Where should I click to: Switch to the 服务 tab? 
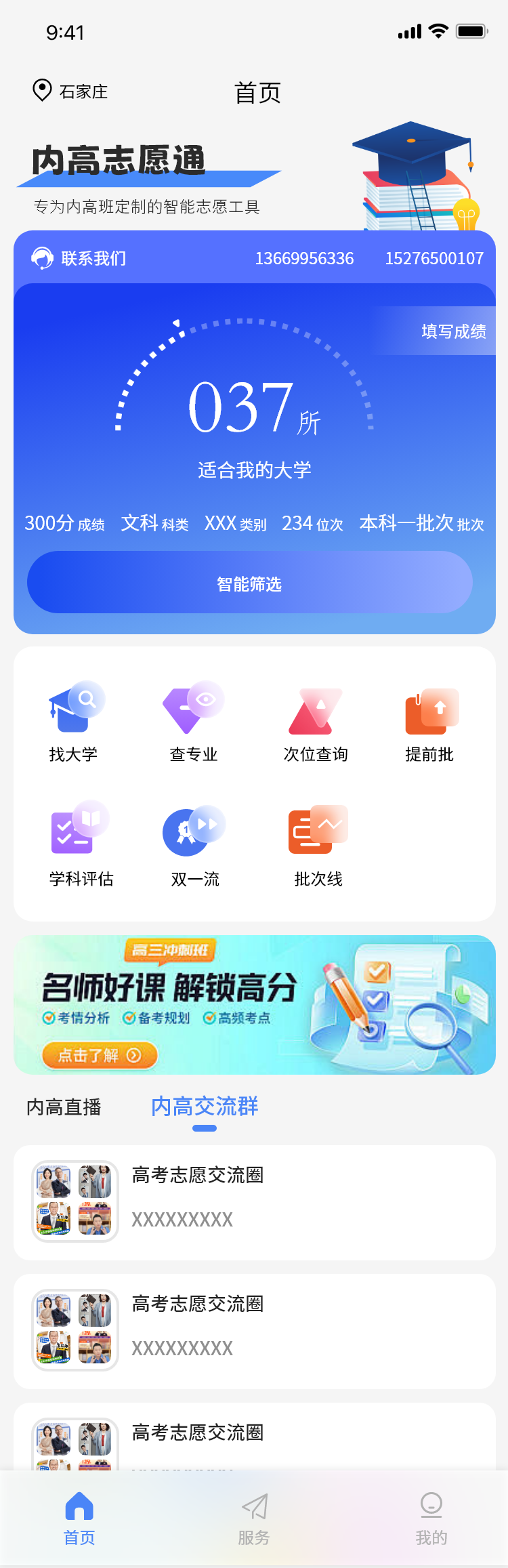tap(254, 1519)
